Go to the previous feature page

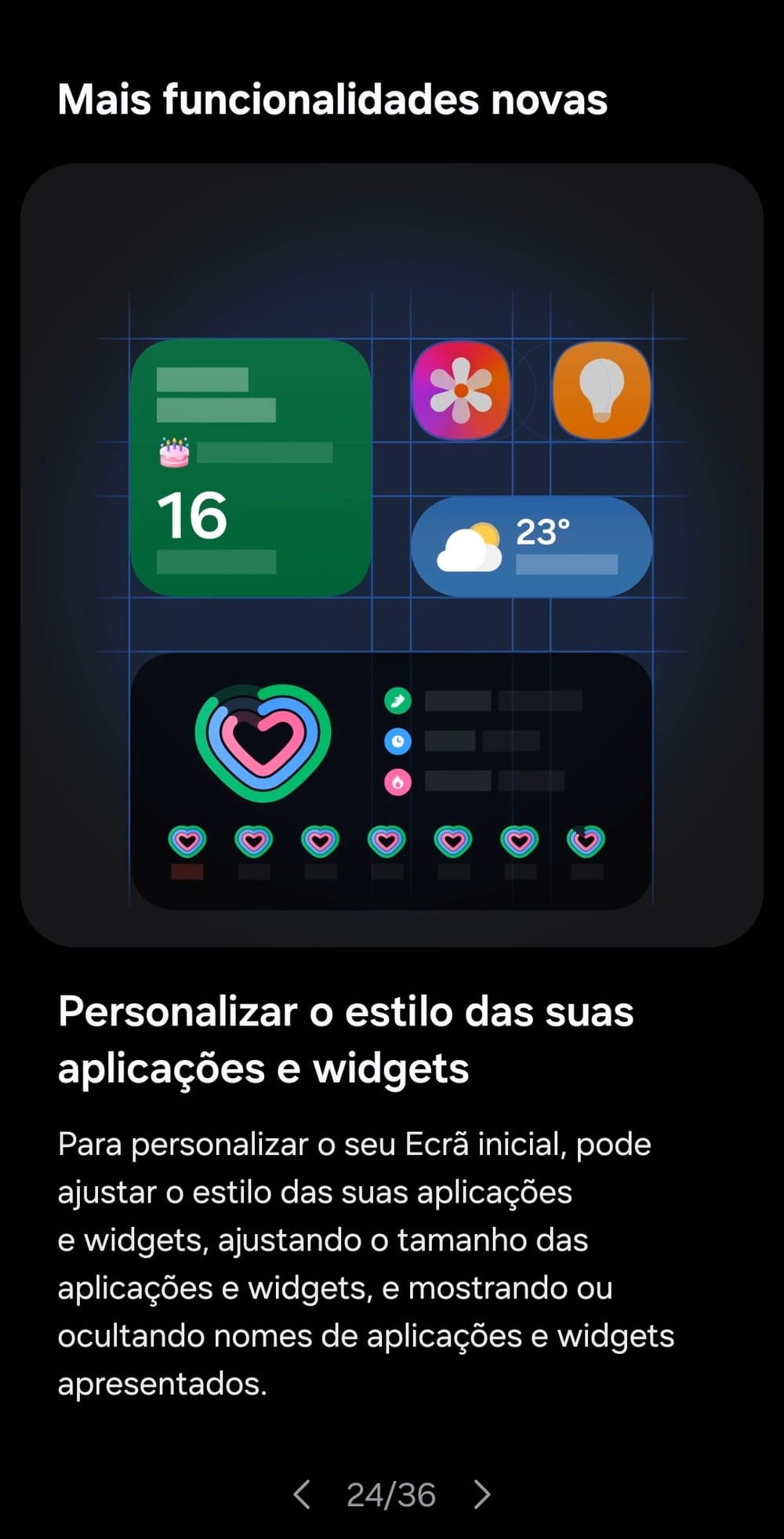pyautogui.click(x=302, y=1494)
